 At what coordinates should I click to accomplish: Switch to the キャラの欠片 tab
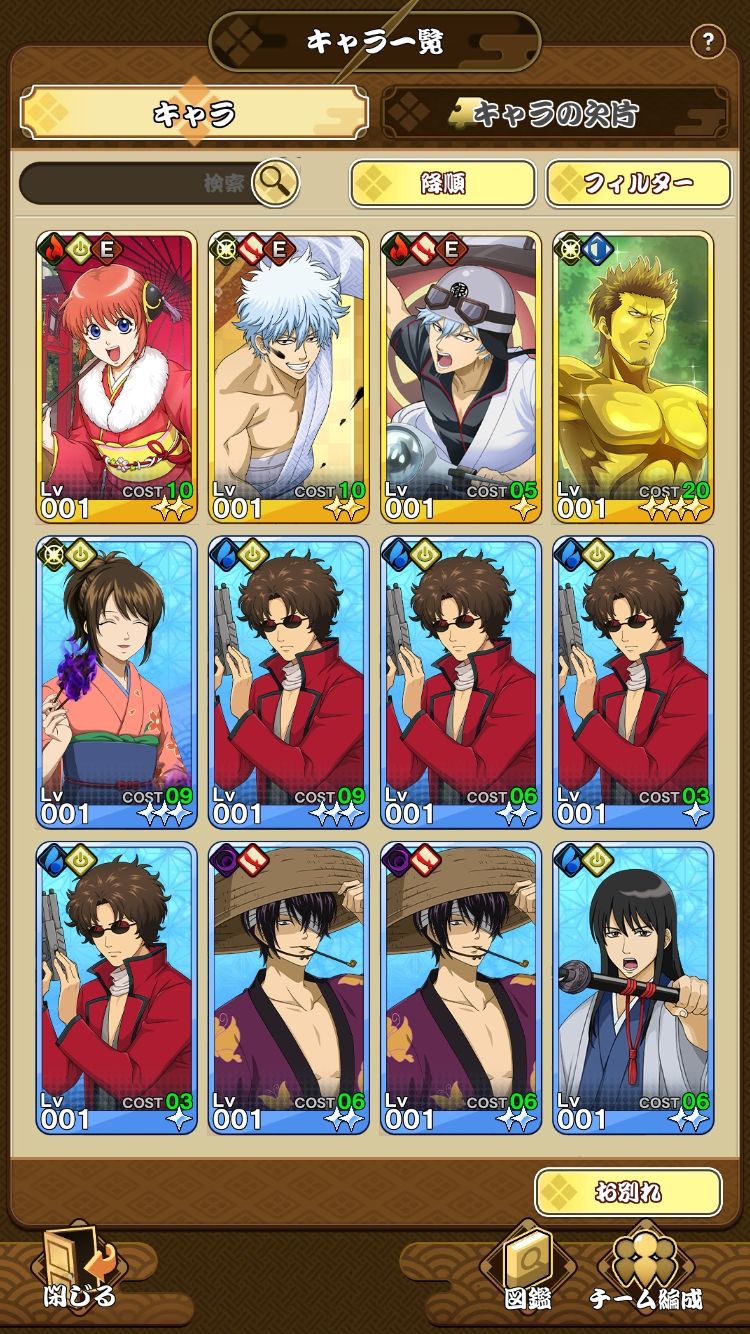(x=555, y=113)
